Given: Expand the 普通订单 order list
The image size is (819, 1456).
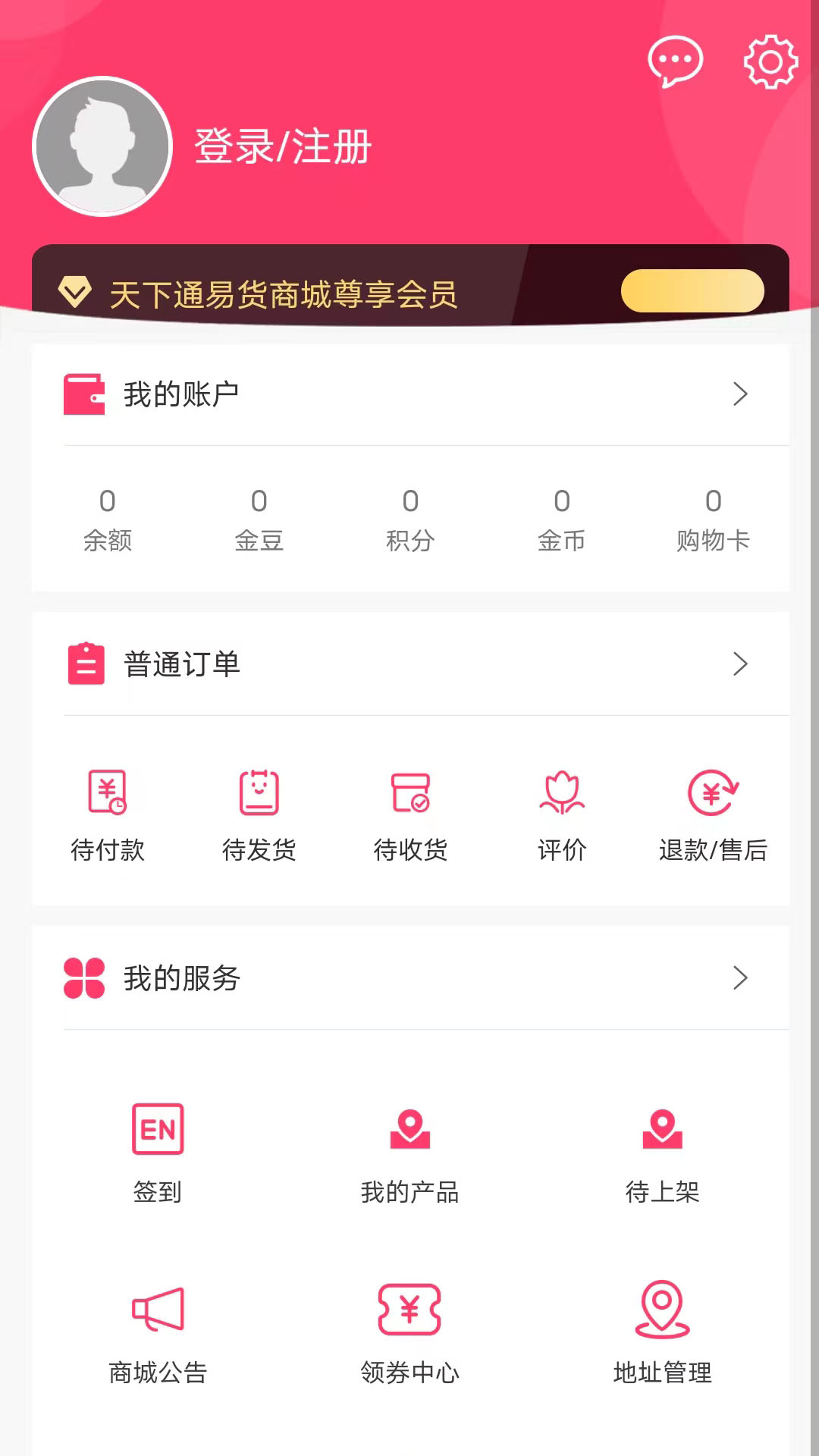Looking at the screenshot, I should 410,664.
